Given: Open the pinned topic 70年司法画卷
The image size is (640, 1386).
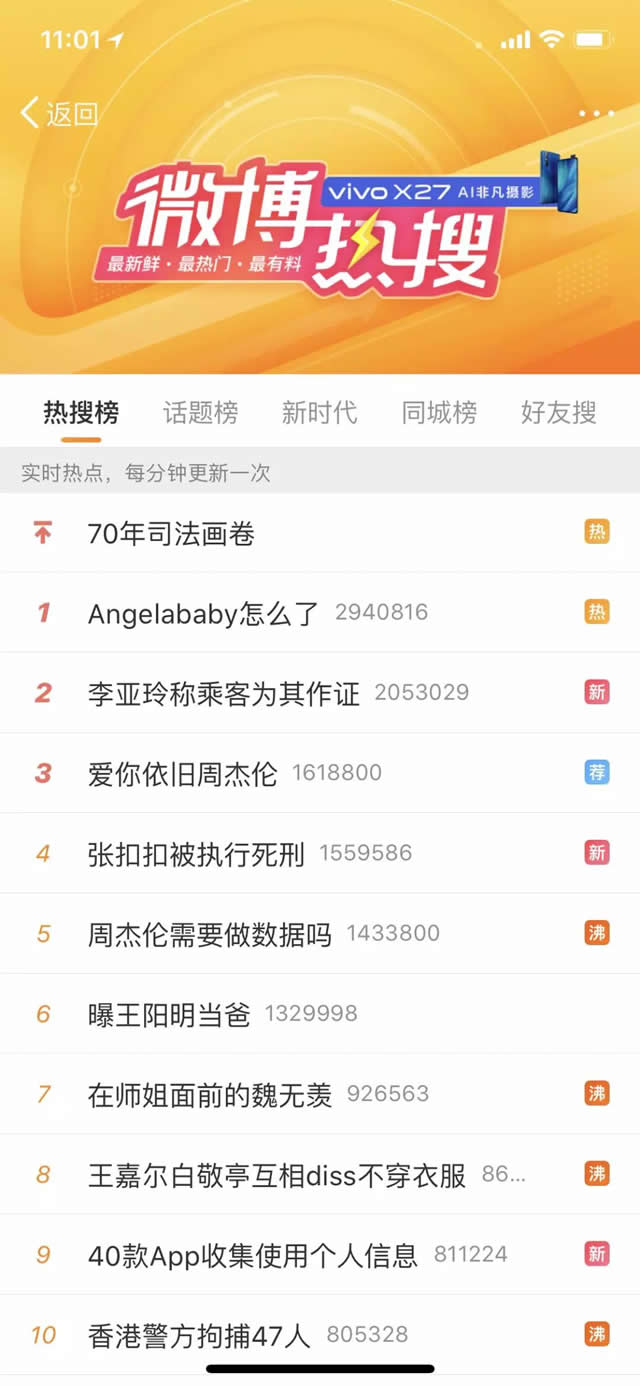Looking at the screenshot, I should [171, 534].
